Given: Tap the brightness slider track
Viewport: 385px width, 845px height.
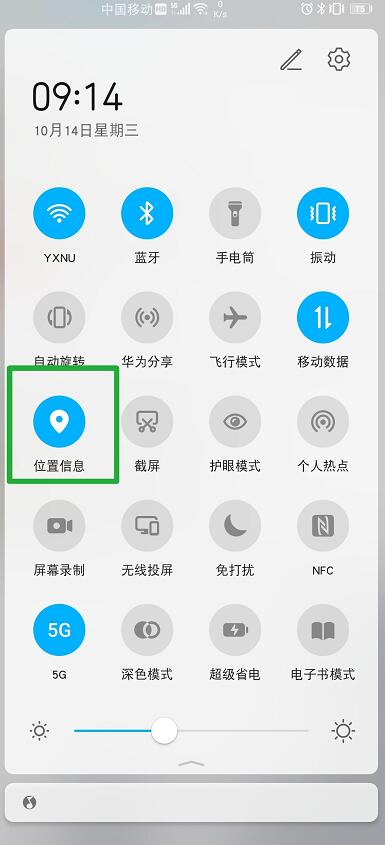Looking at the screenshot, I should (191, 731).
